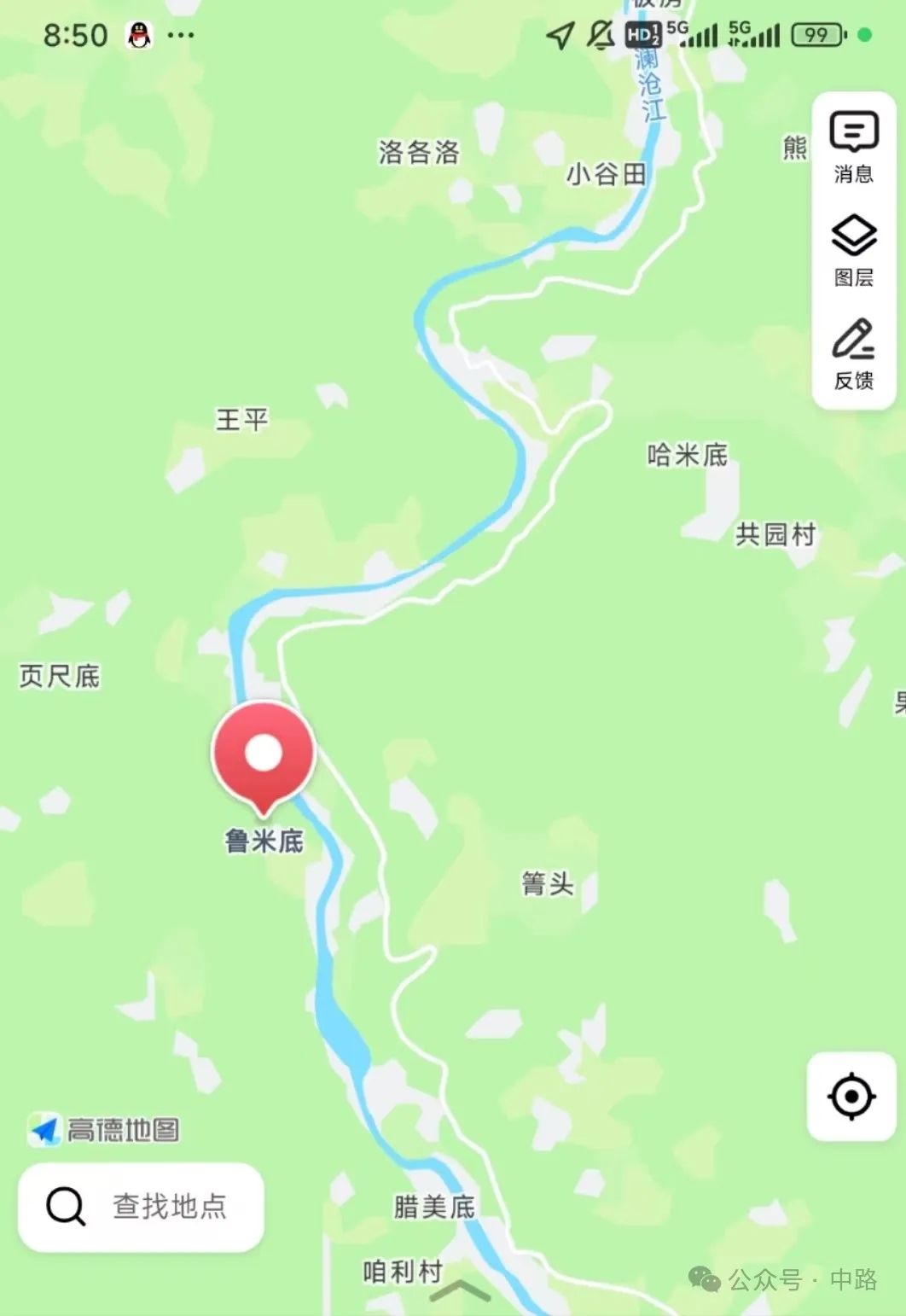Recenter map on my current location
Image resolution: width=906 pixels, height=1316 pixels.
click(x=851, y=1097)
